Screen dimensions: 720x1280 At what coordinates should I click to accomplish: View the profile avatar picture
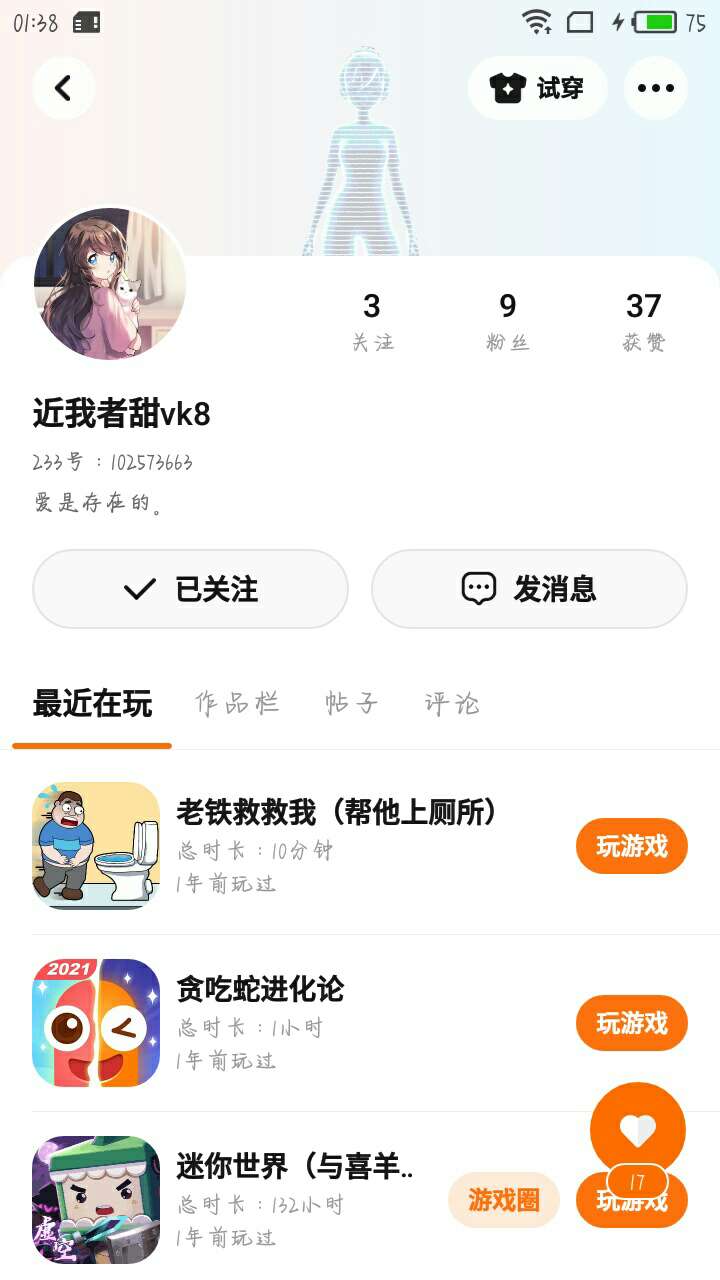(x=110, y=284)
